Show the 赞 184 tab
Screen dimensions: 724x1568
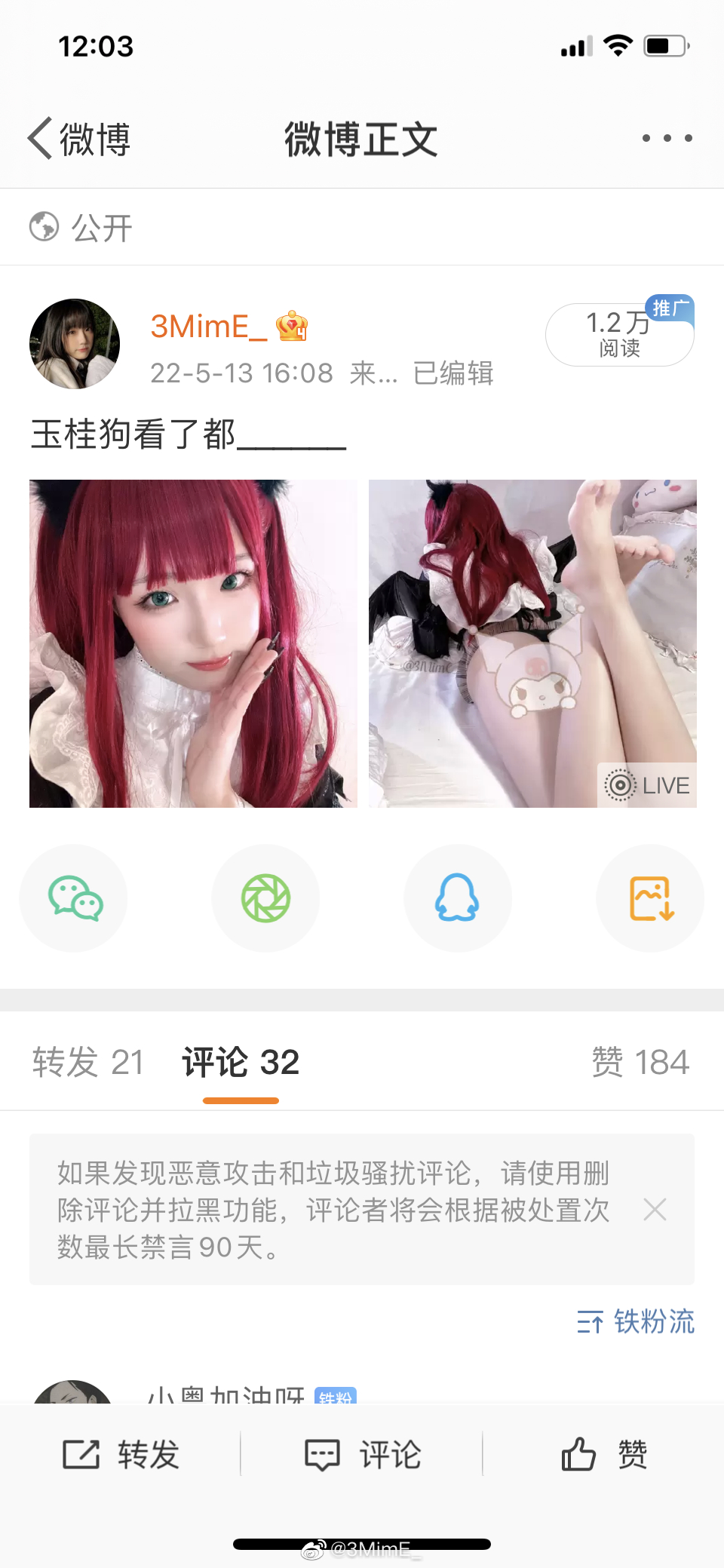pyautogui.click(x=640, y=1062)
